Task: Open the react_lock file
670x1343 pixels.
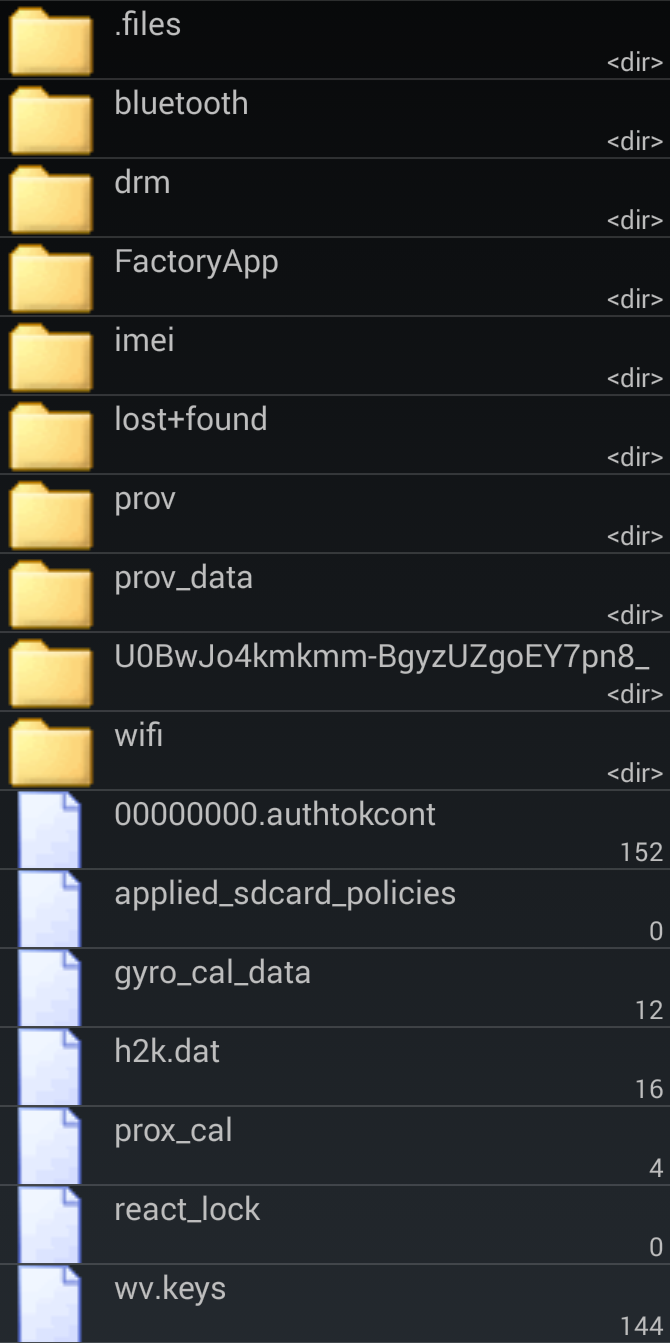Action: [x=335, y=1225]
